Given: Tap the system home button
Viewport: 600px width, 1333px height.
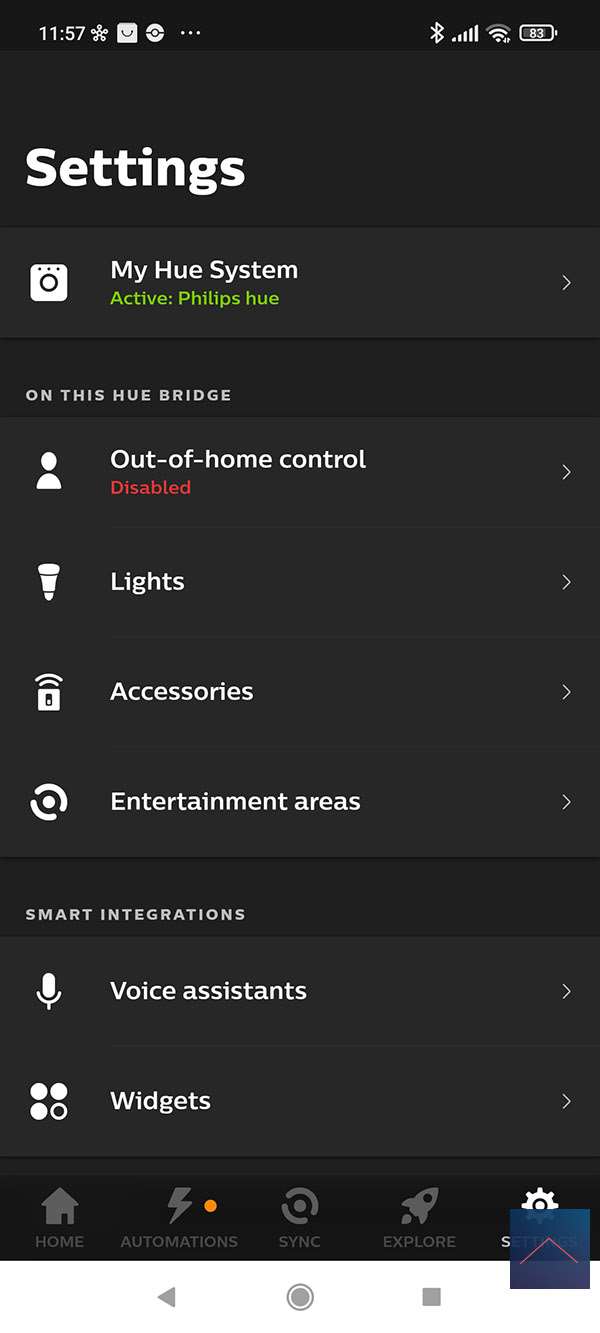Looking at the screenshot, I should (x=299, y=1297).
